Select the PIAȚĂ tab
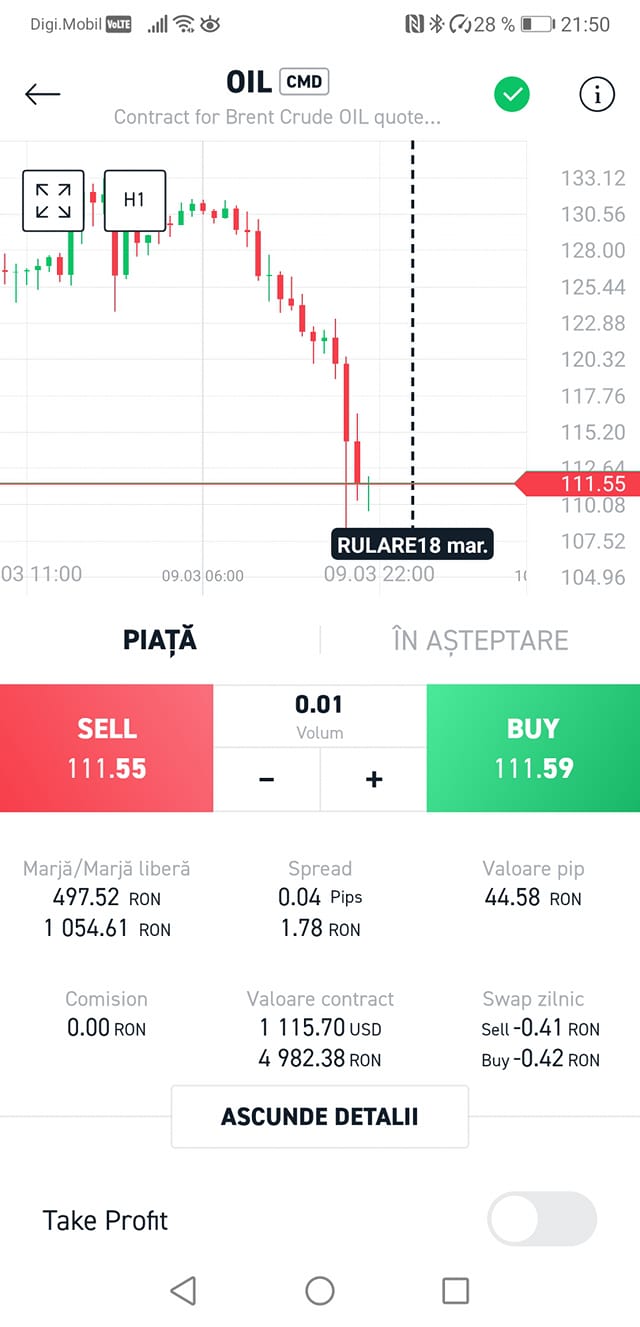Image resolution: width=640 pixels, height=1327 pixels. pyautogui.click(x=160, y=640)
